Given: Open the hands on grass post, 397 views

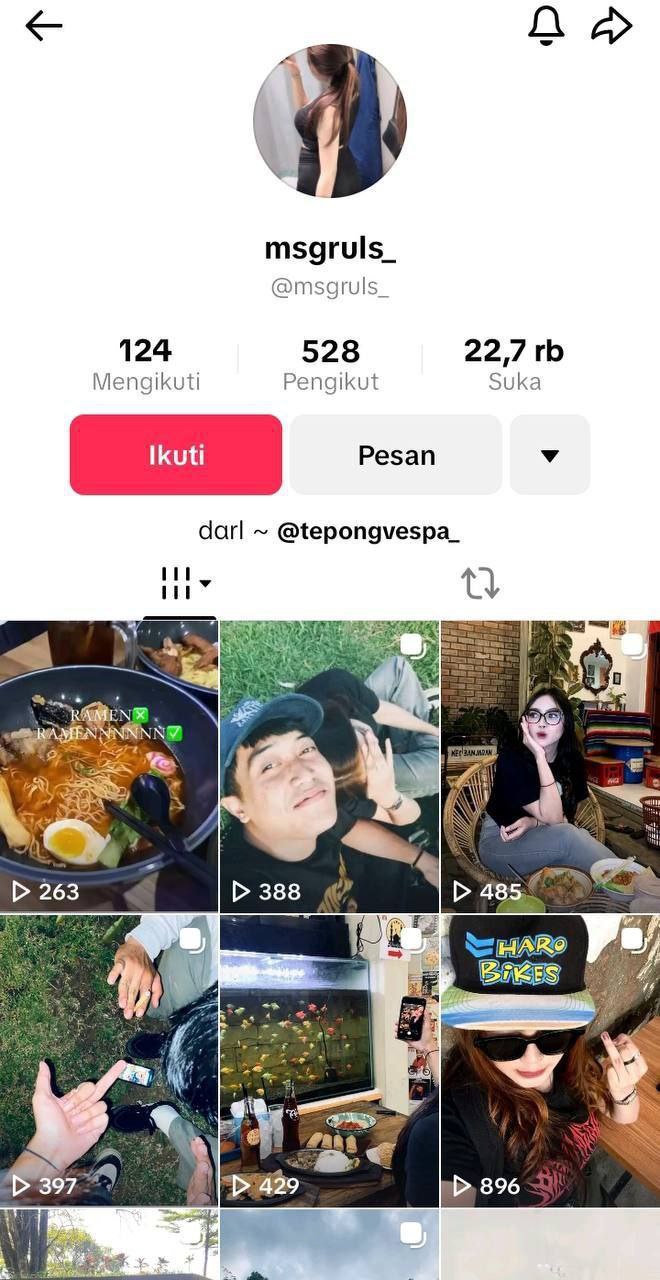Looking at the screenshot, I should [108, 1060].
